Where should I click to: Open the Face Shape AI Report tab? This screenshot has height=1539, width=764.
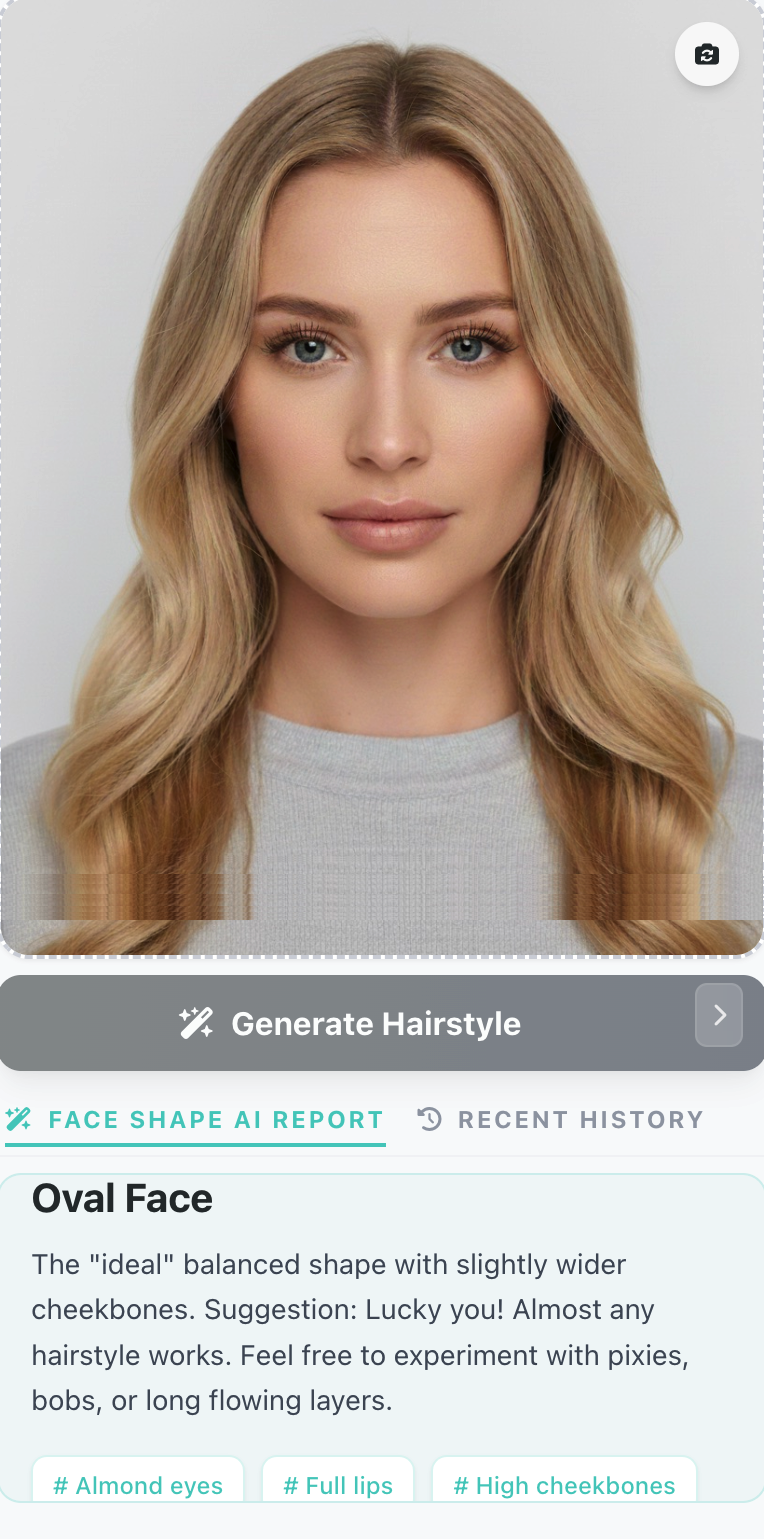click(196, 1119)
